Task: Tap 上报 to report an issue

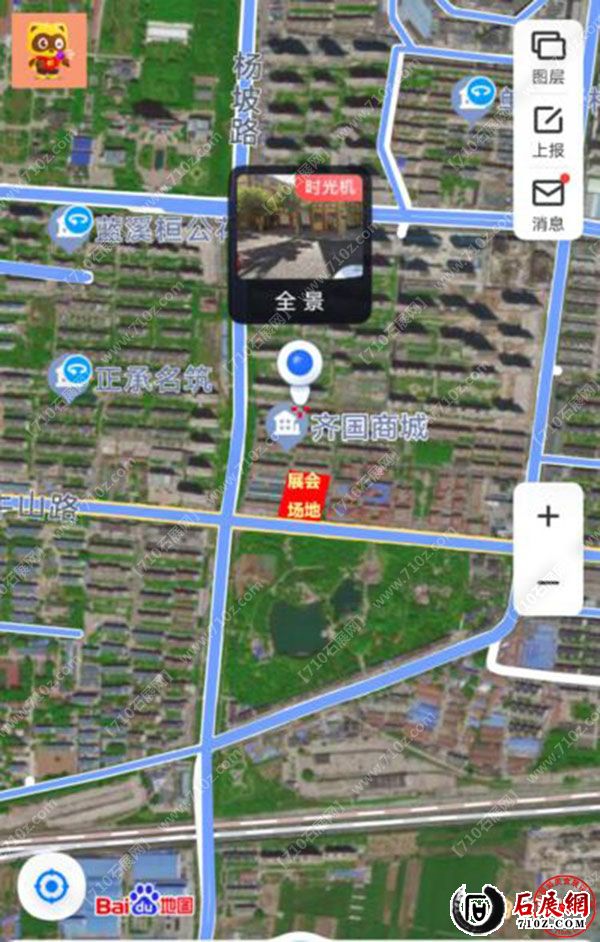Action: 548,130
